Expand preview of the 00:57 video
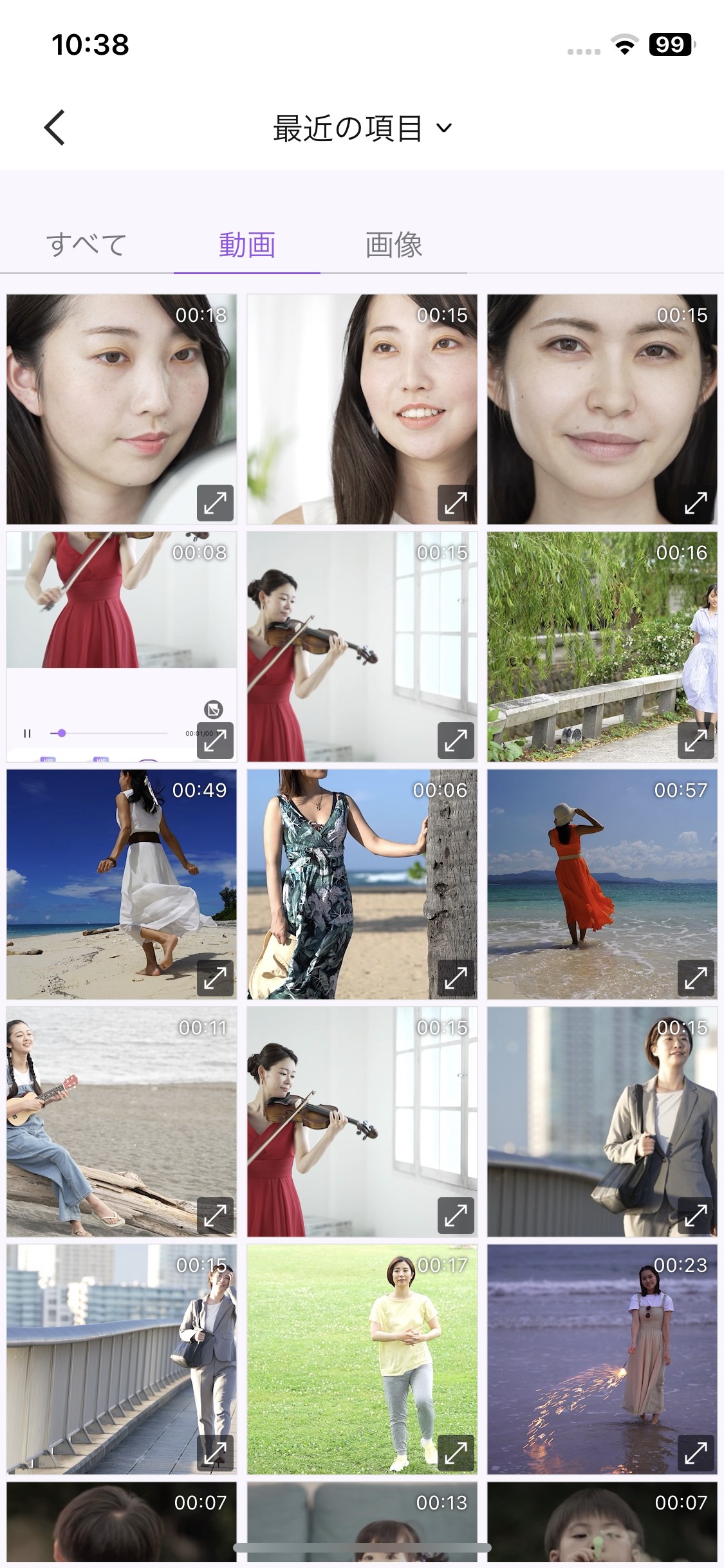Image resolution: width=724 pixels, height=1568 pixels. point(696,978)
